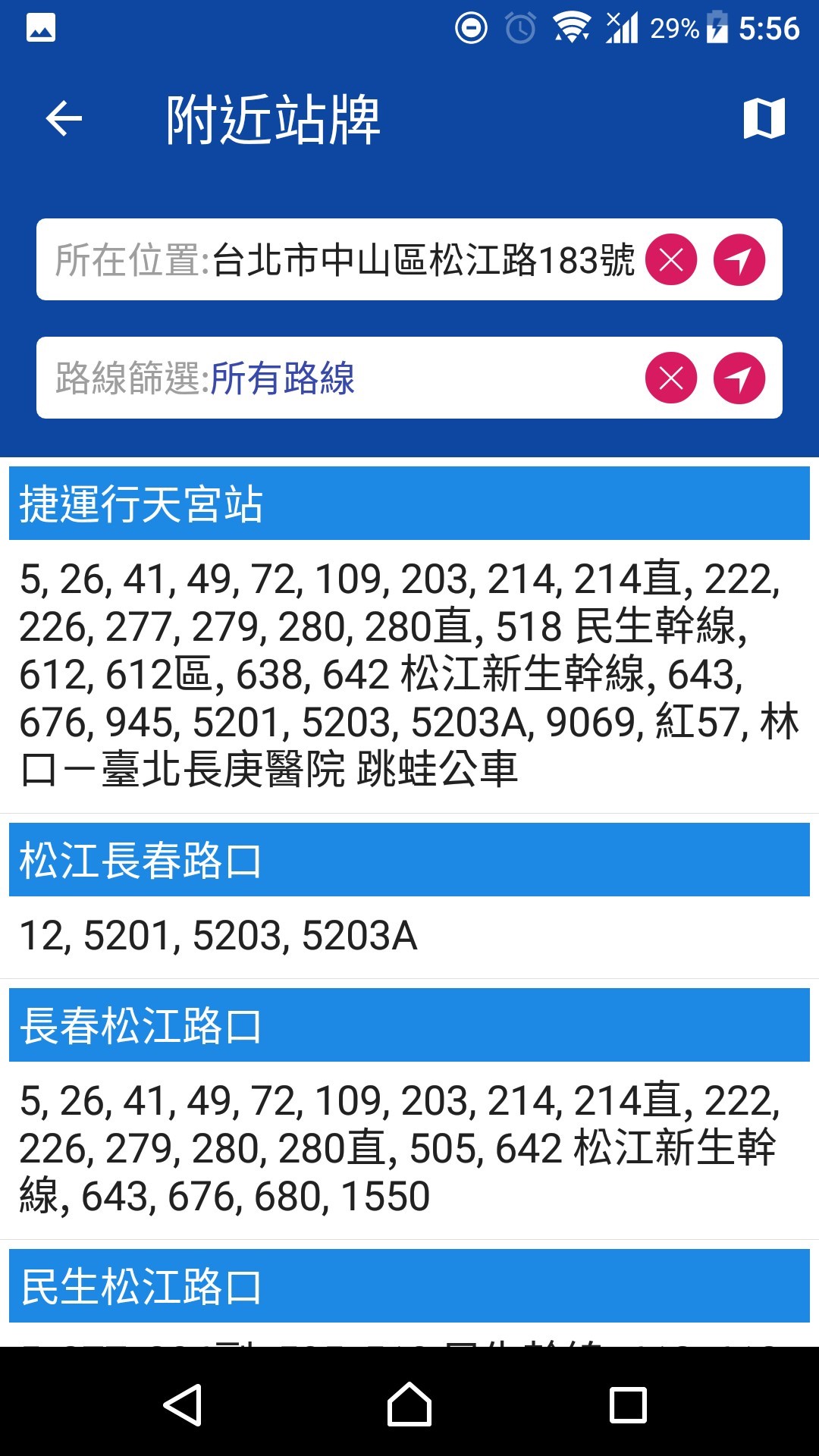Open the 民生松江路口 stop

pyautogui.click(x=409, y=1286)
